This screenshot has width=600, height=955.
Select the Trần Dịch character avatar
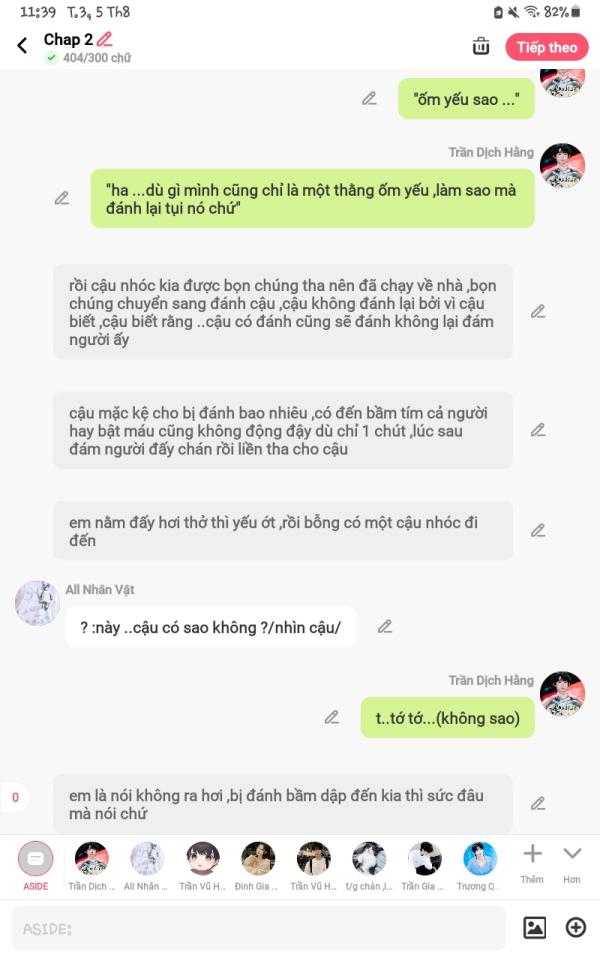[92, 864]
